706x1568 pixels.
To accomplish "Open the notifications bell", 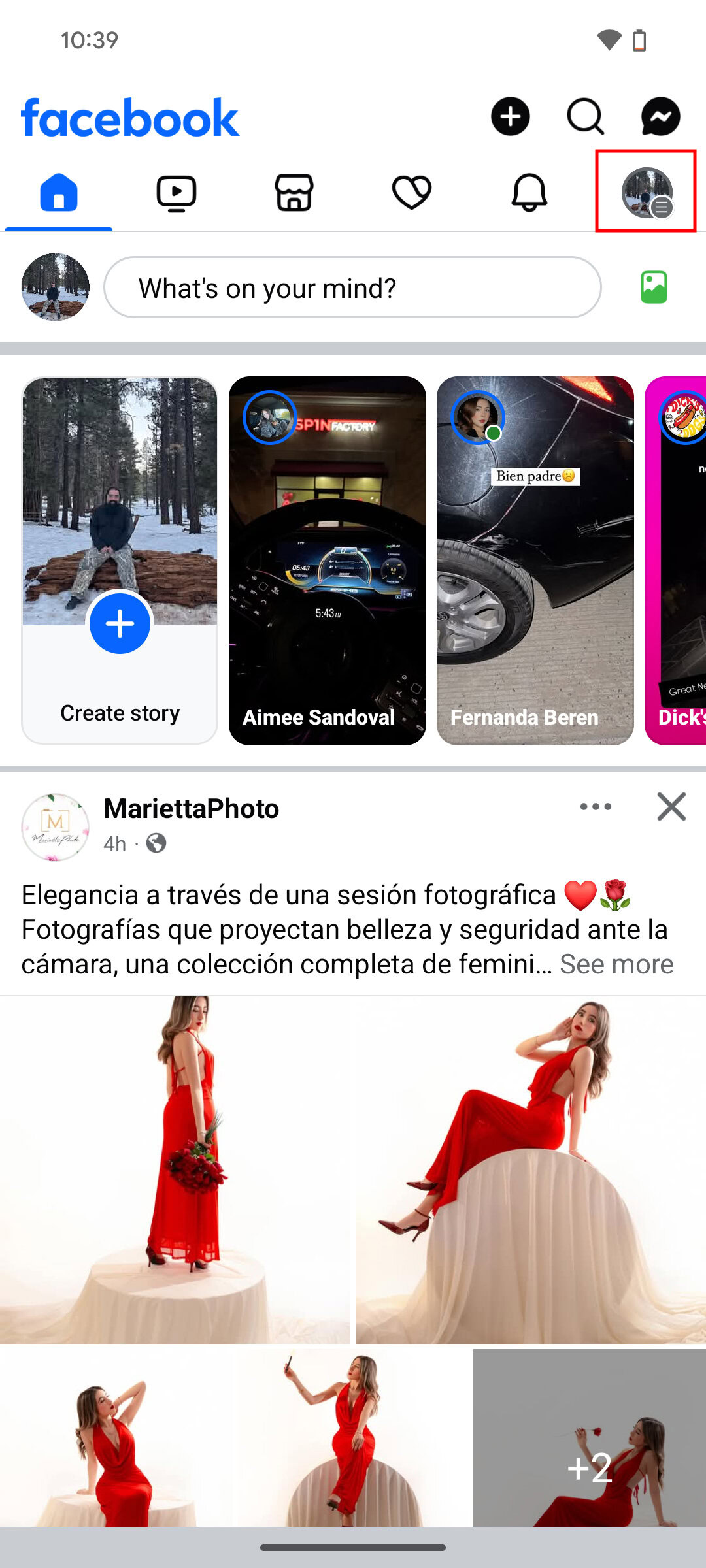I will coord(529,193).
